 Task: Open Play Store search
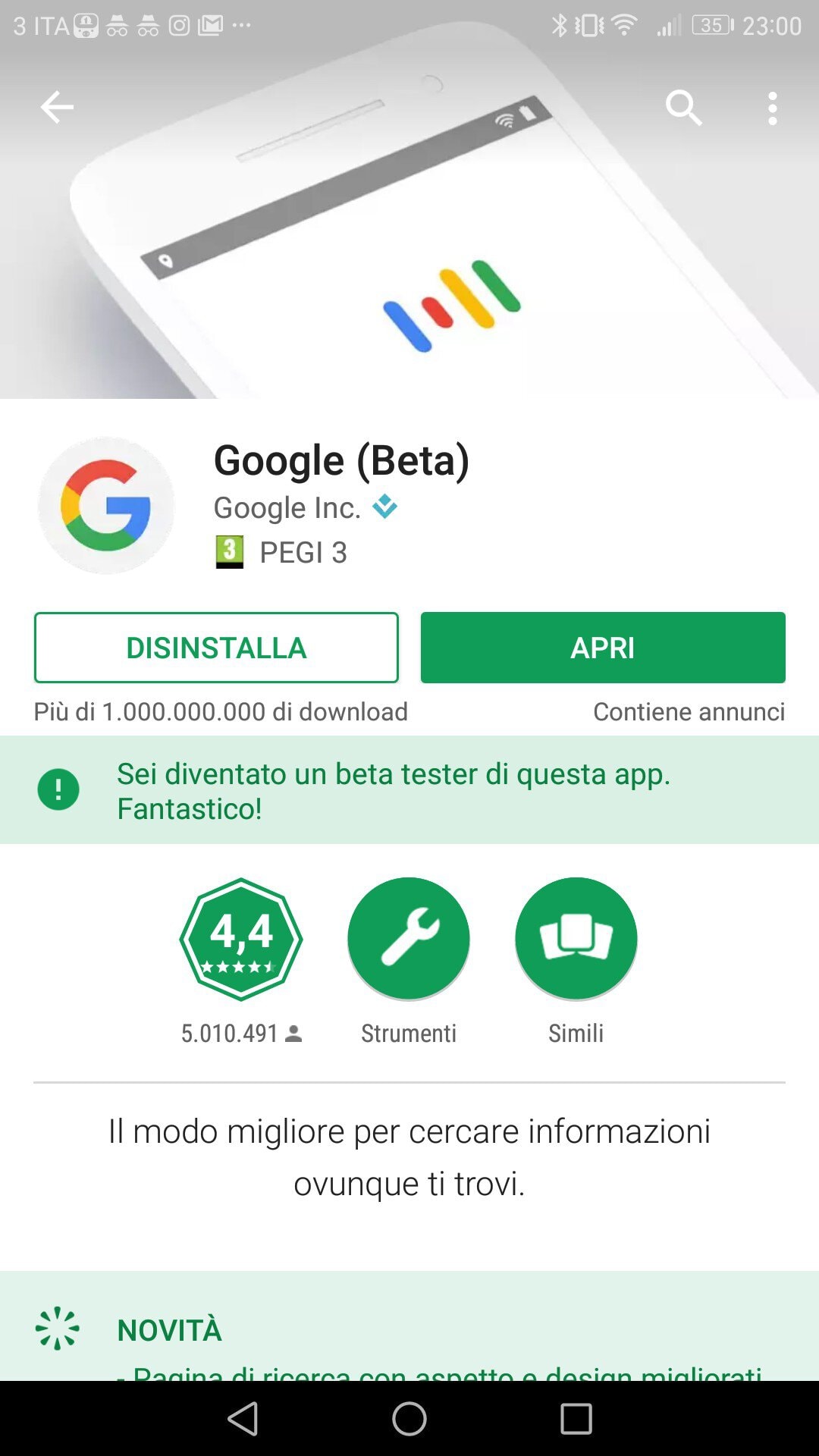(683, 108)
